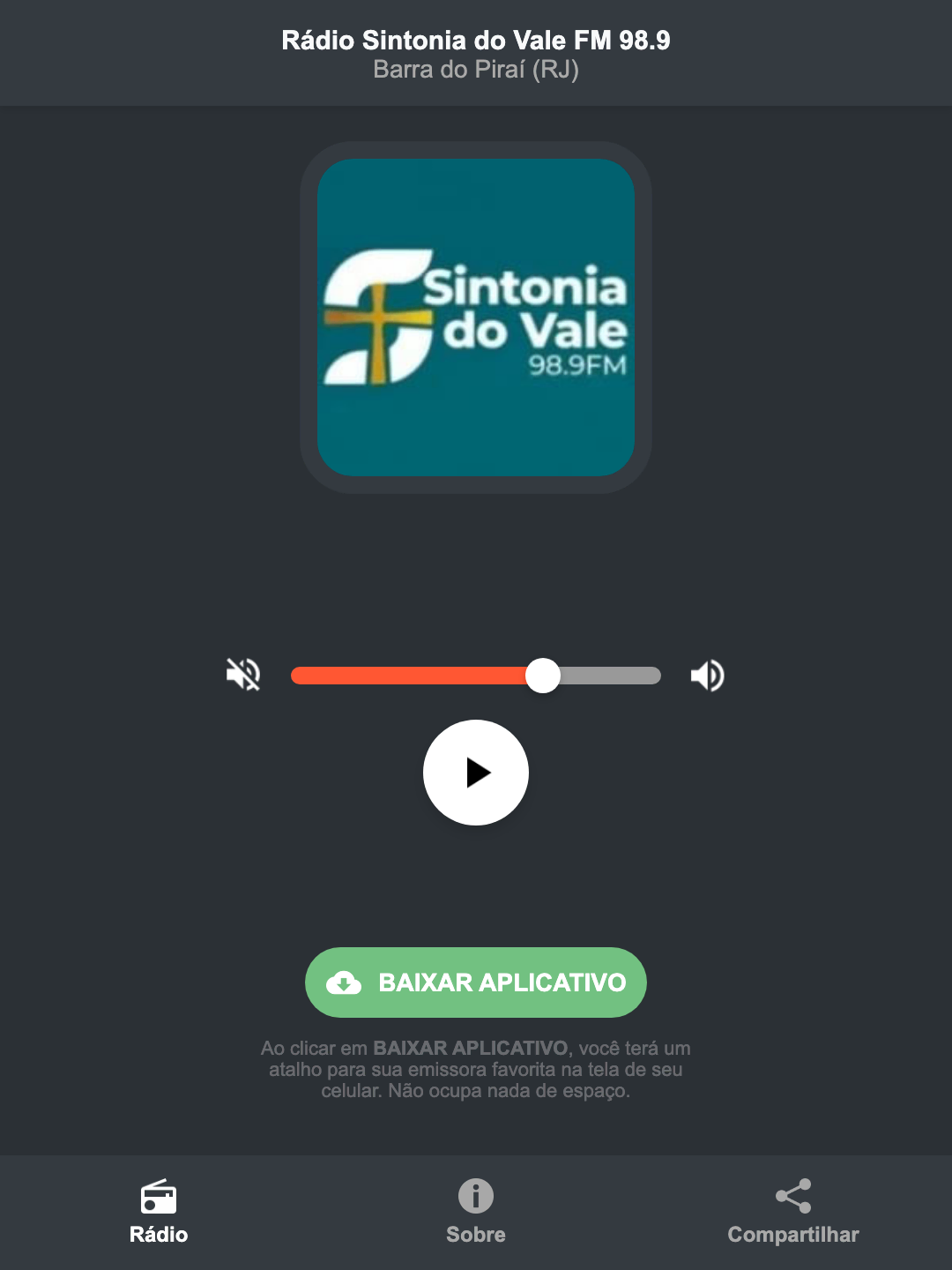Click the station title Rádio Sintonia do Vale
Image resolution: width=952 pixels, height=1270 pixels.
click(475, 40)
